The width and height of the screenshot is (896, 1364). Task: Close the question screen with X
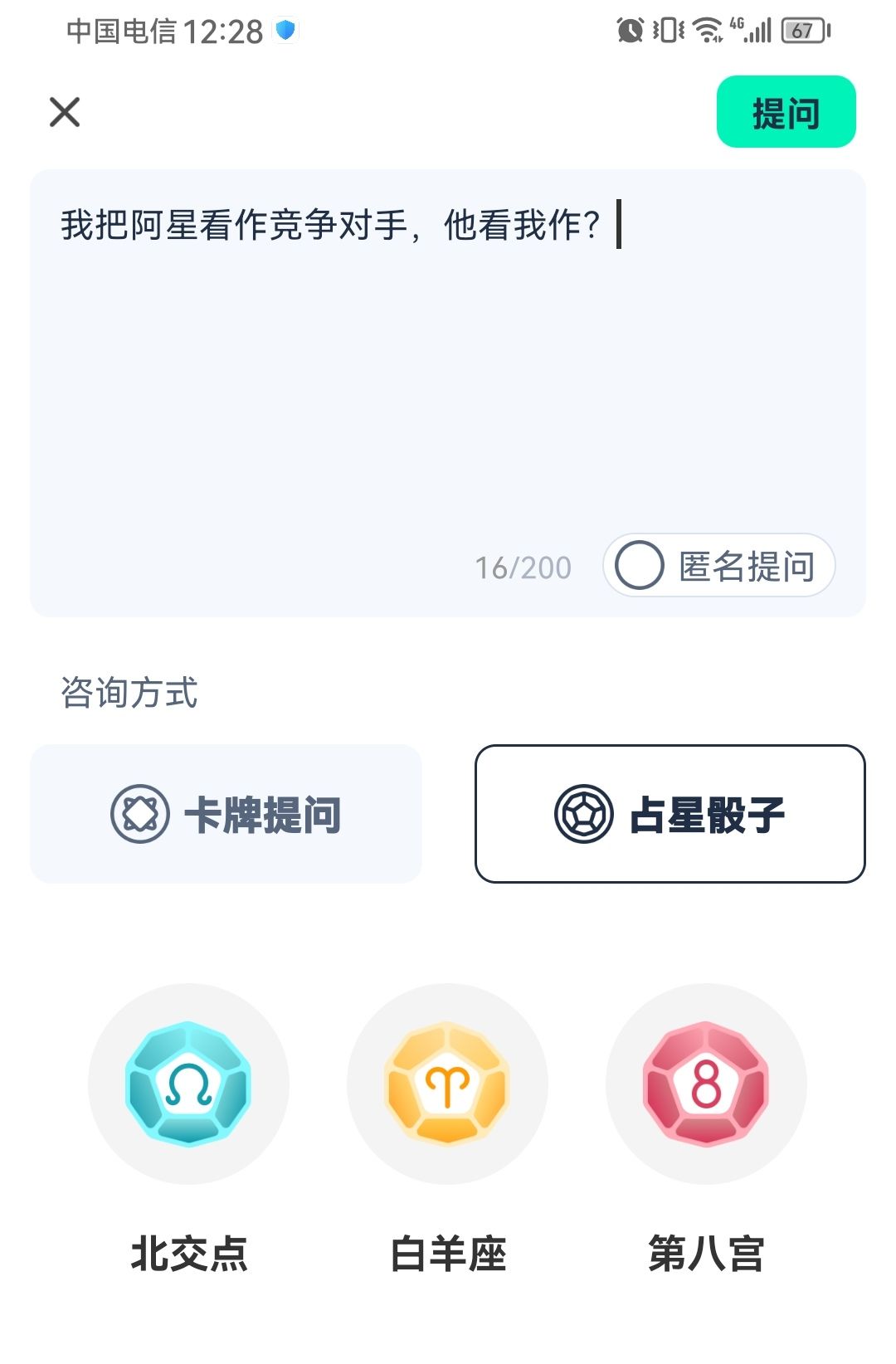click(64, 112)
